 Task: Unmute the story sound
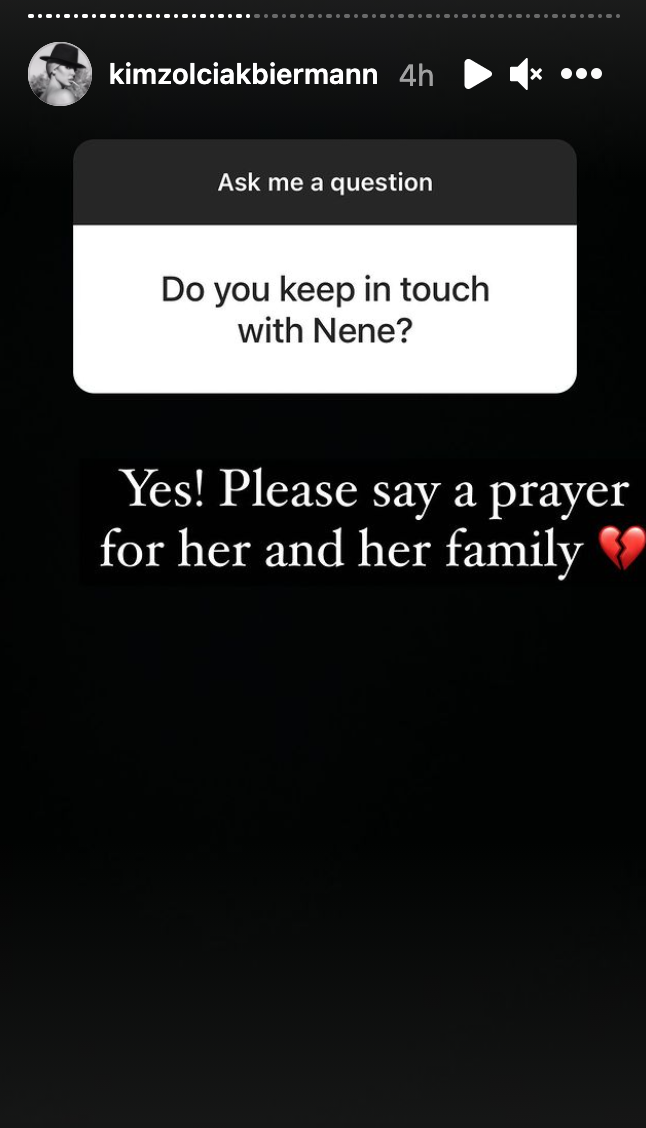tap(525, 74)
